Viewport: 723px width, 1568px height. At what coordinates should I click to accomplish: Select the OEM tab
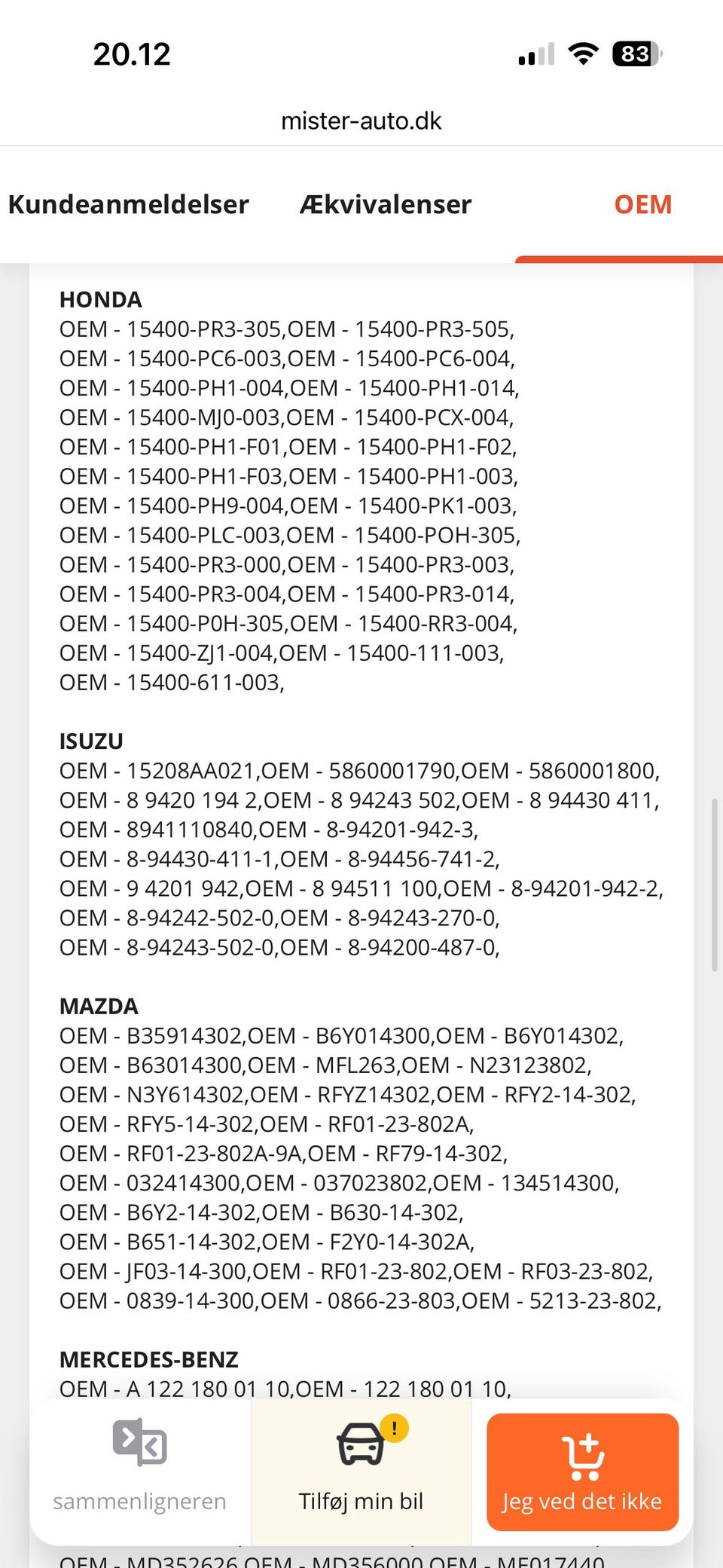click(642, 204)
